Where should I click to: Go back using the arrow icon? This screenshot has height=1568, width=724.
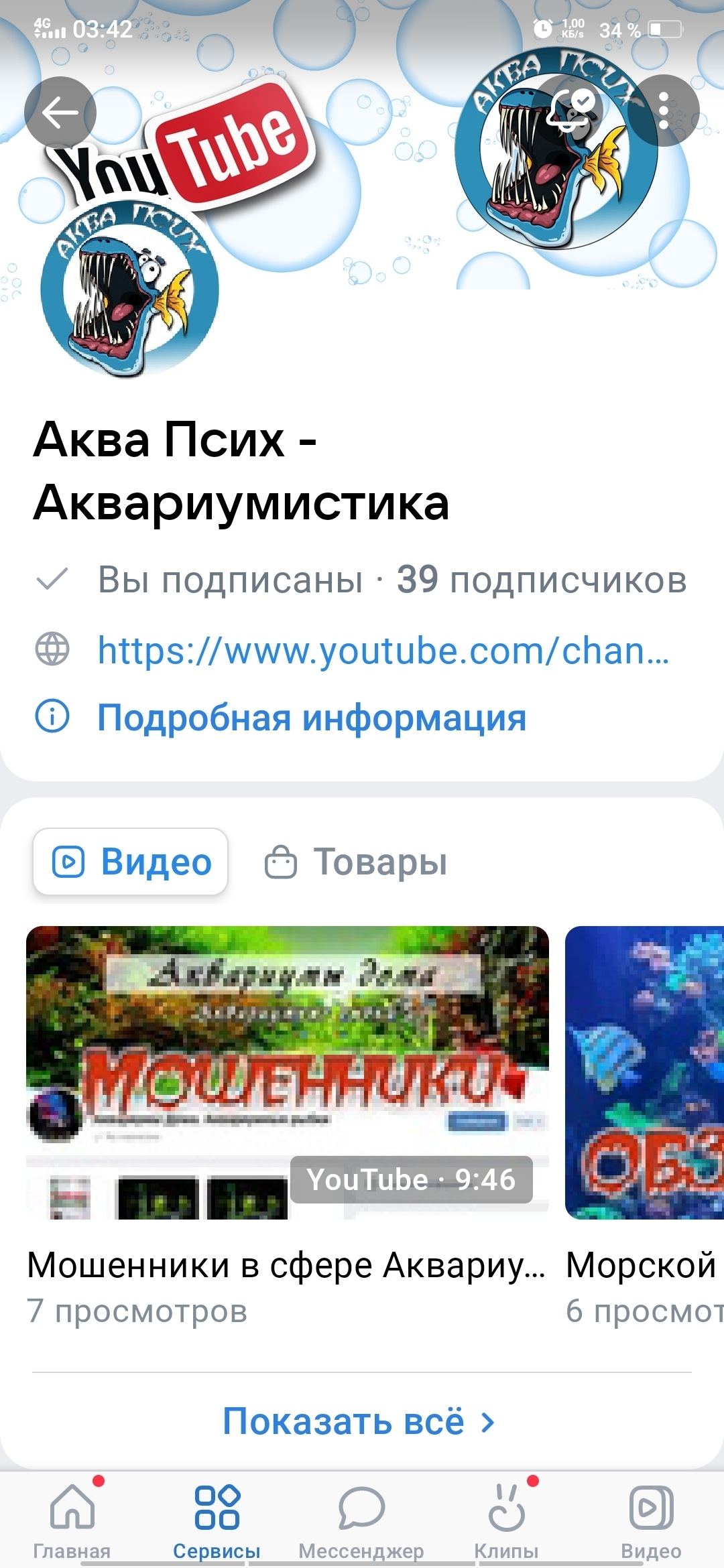coord(60,113)
